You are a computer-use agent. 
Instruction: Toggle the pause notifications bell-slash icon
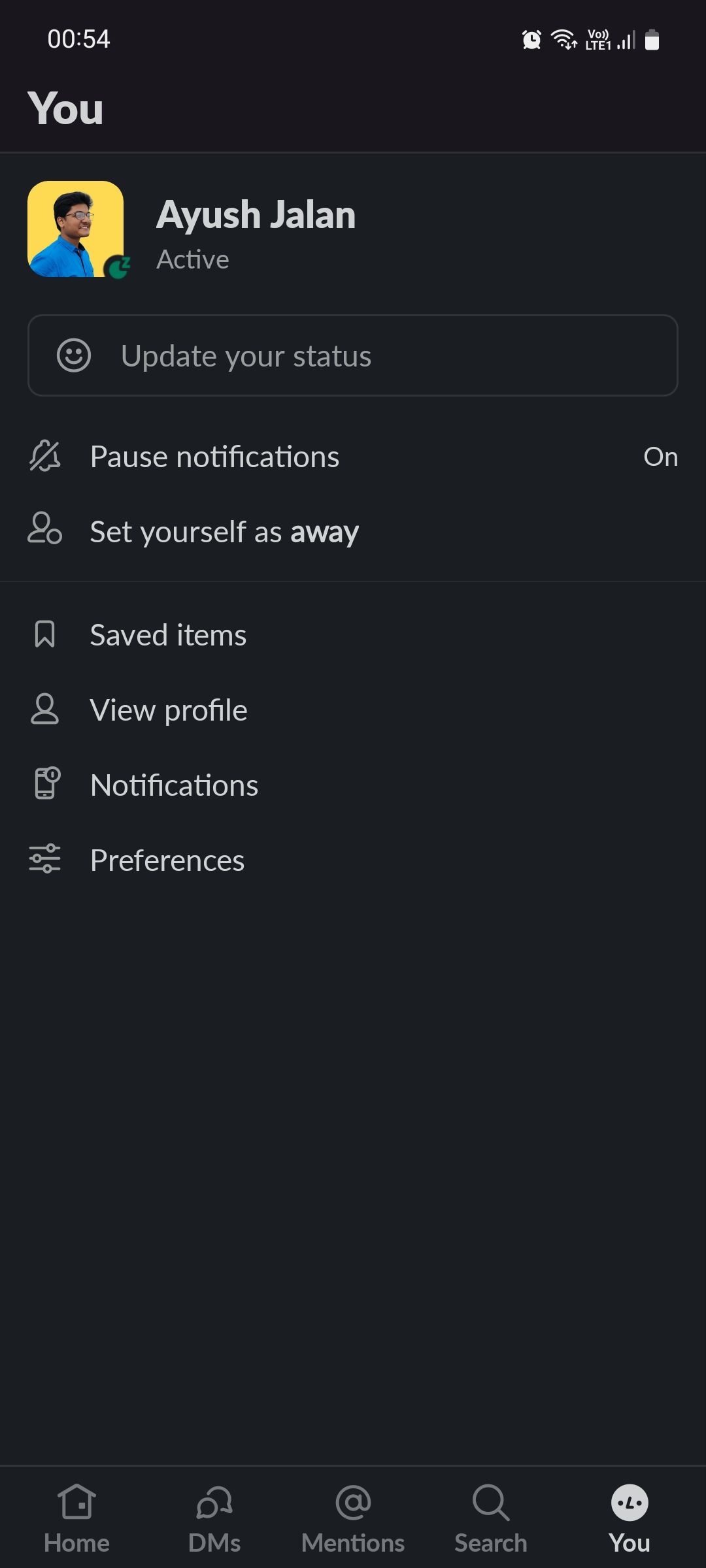click(44, 456)
